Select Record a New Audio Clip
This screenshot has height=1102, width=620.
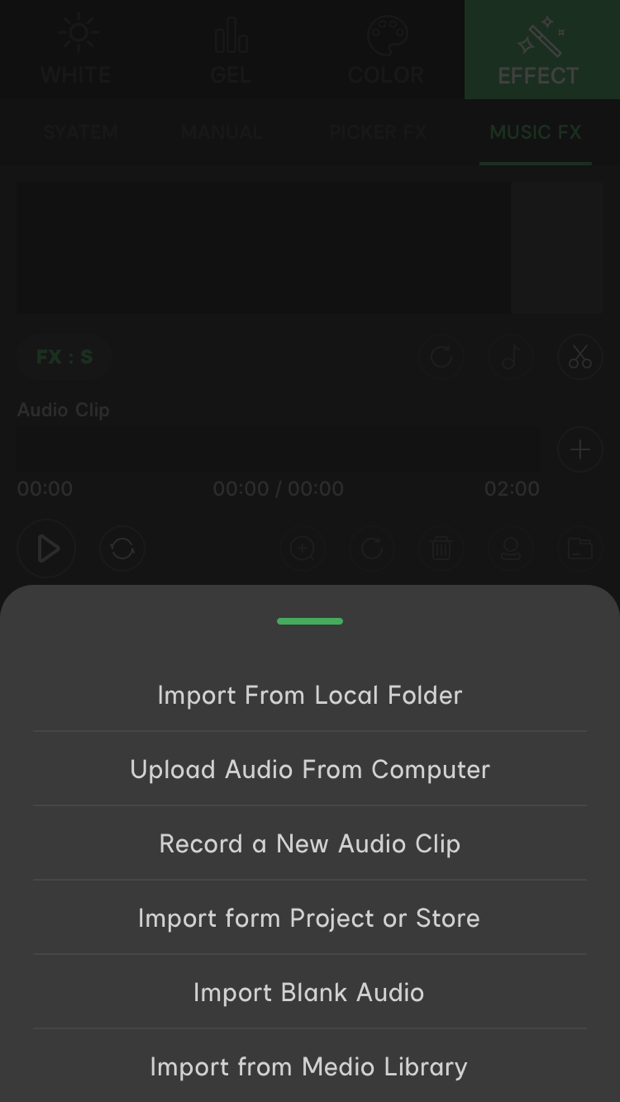pyautogui.click(x=310, y=843)
